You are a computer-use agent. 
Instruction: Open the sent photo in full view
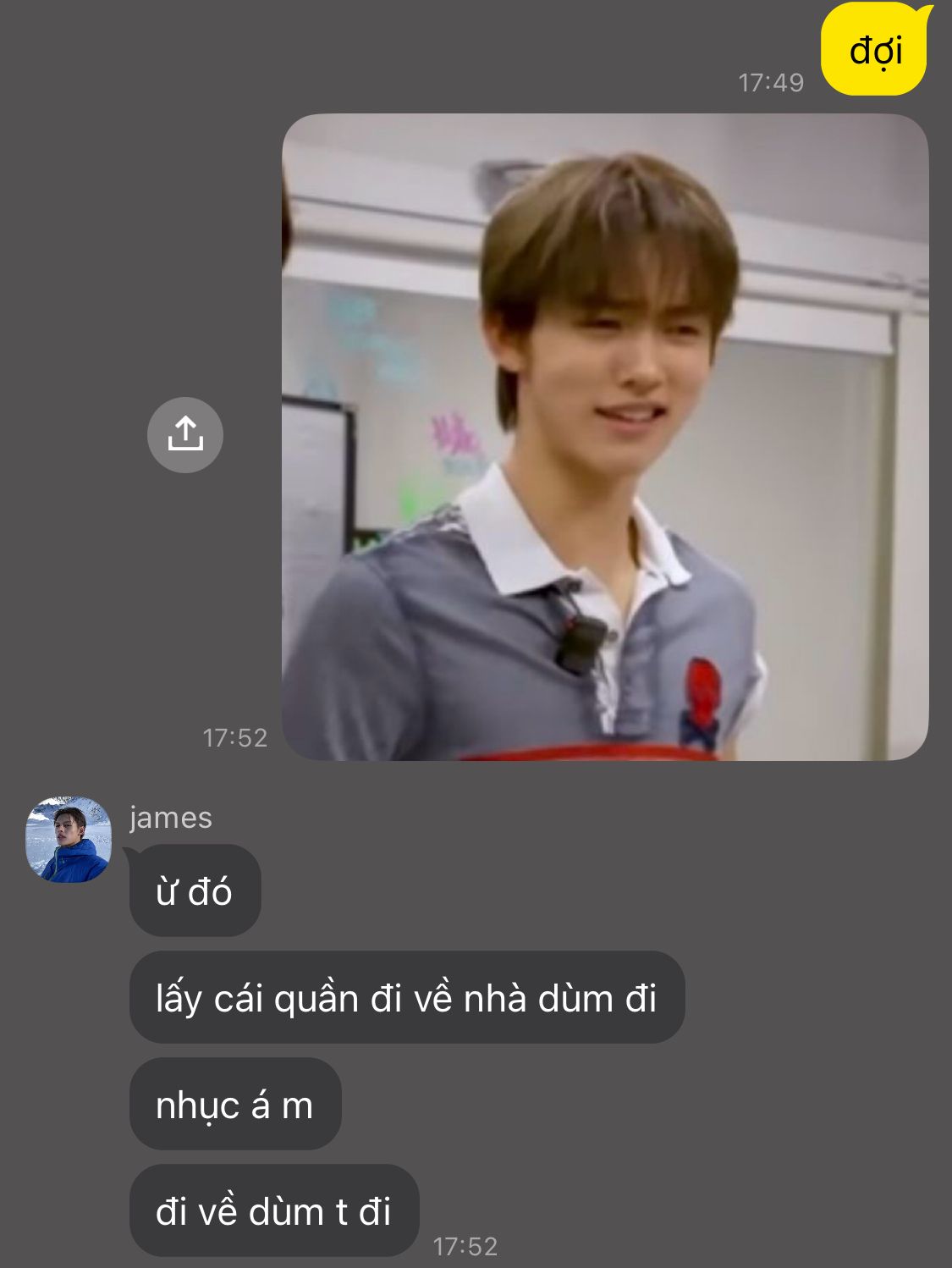[604, 437]
